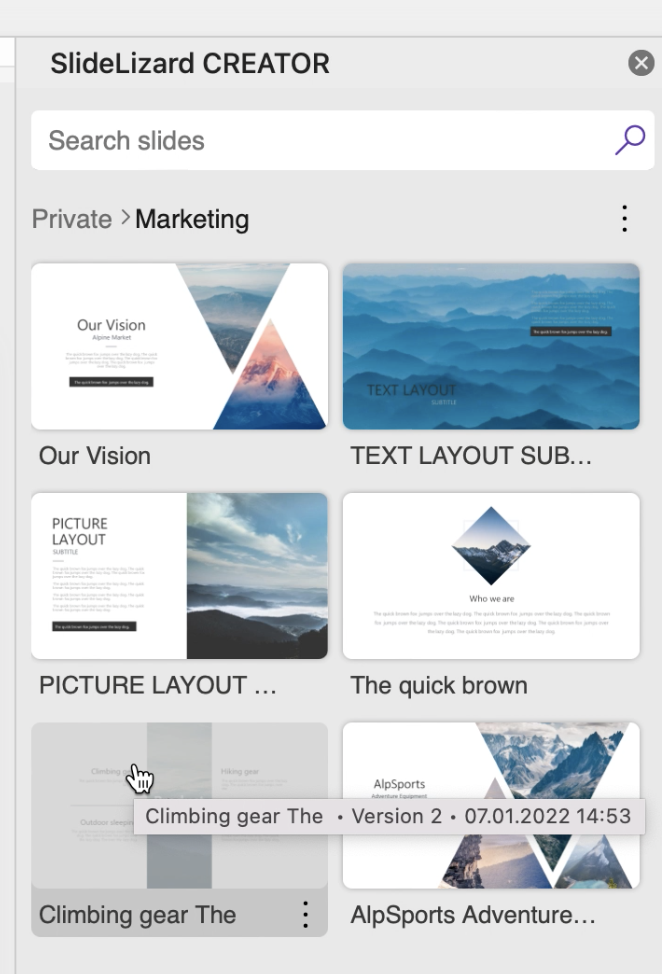Go back to the Private folder
662x974 pixels.
[71, 219]
